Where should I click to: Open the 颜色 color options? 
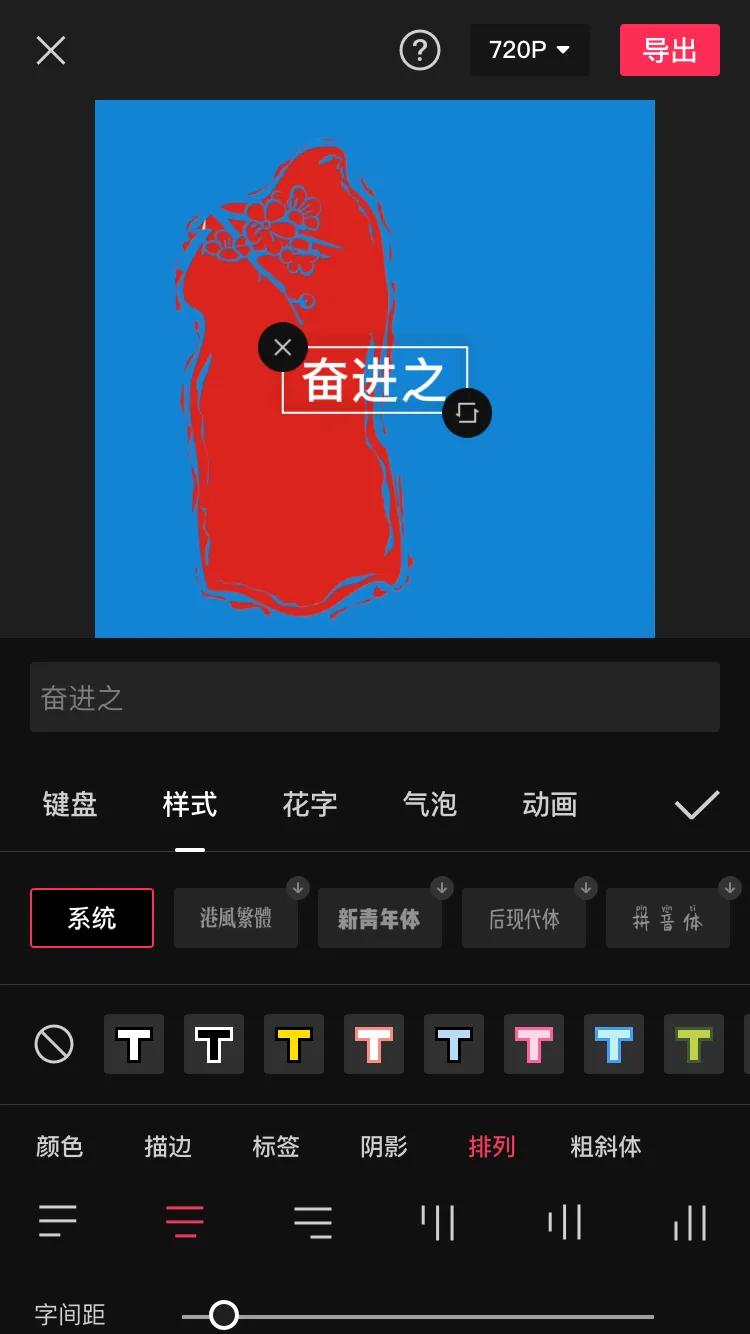tap(60, 1146)
